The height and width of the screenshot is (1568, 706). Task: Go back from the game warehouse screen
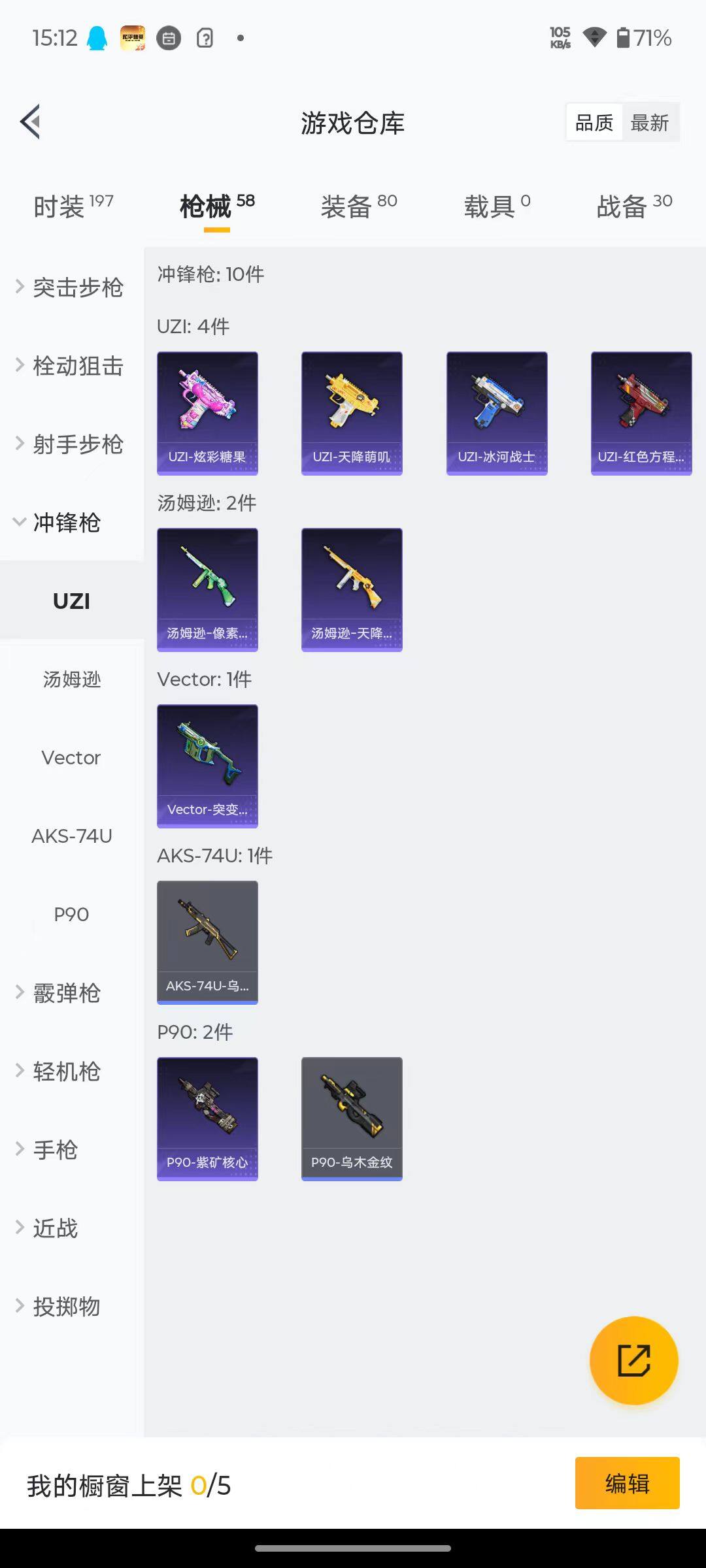[x=31, y=122]
